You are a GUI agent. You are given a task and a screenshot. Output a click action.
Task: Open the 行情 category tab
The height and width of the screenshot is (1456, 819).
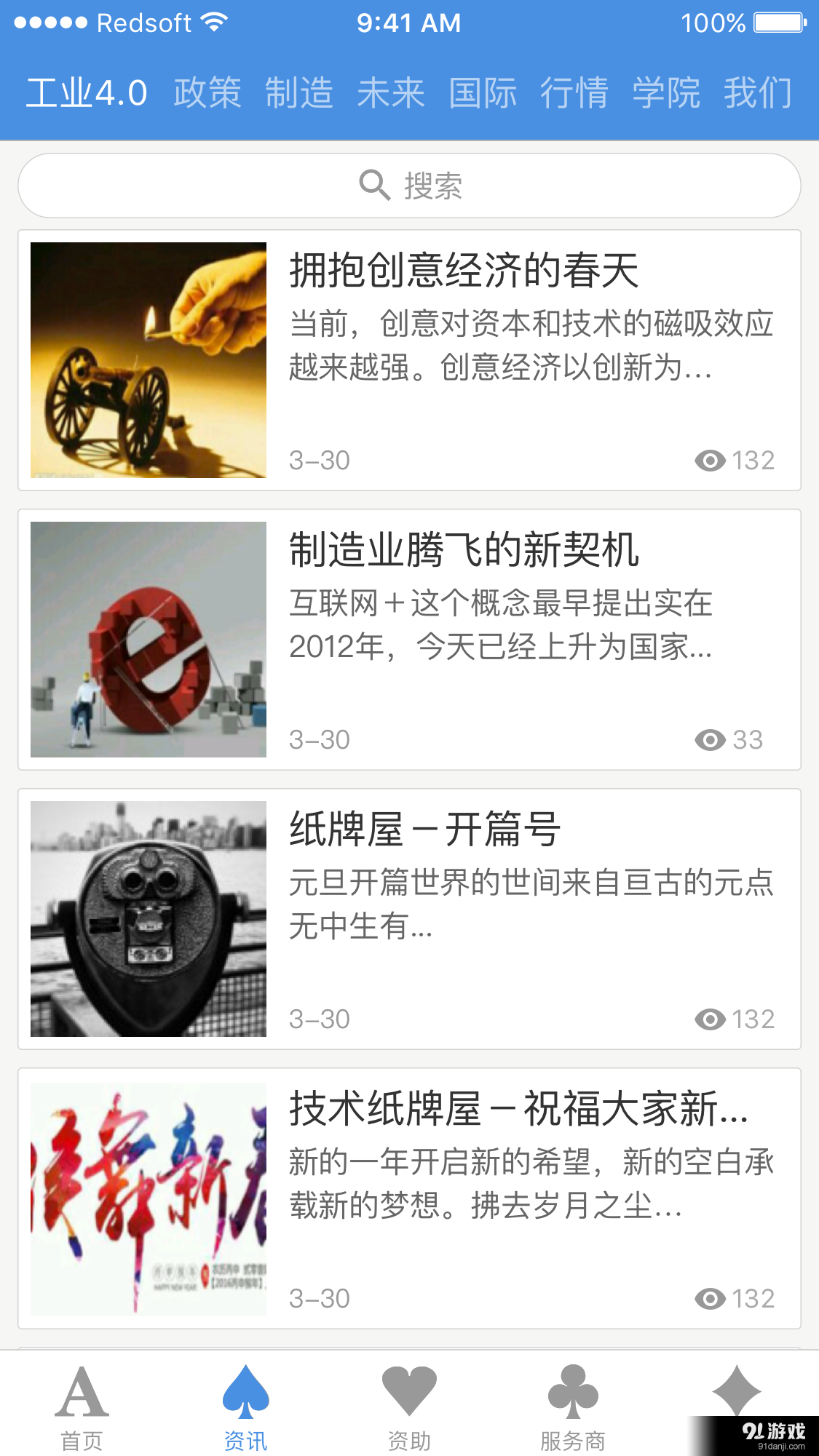click(x=574, y=93)
